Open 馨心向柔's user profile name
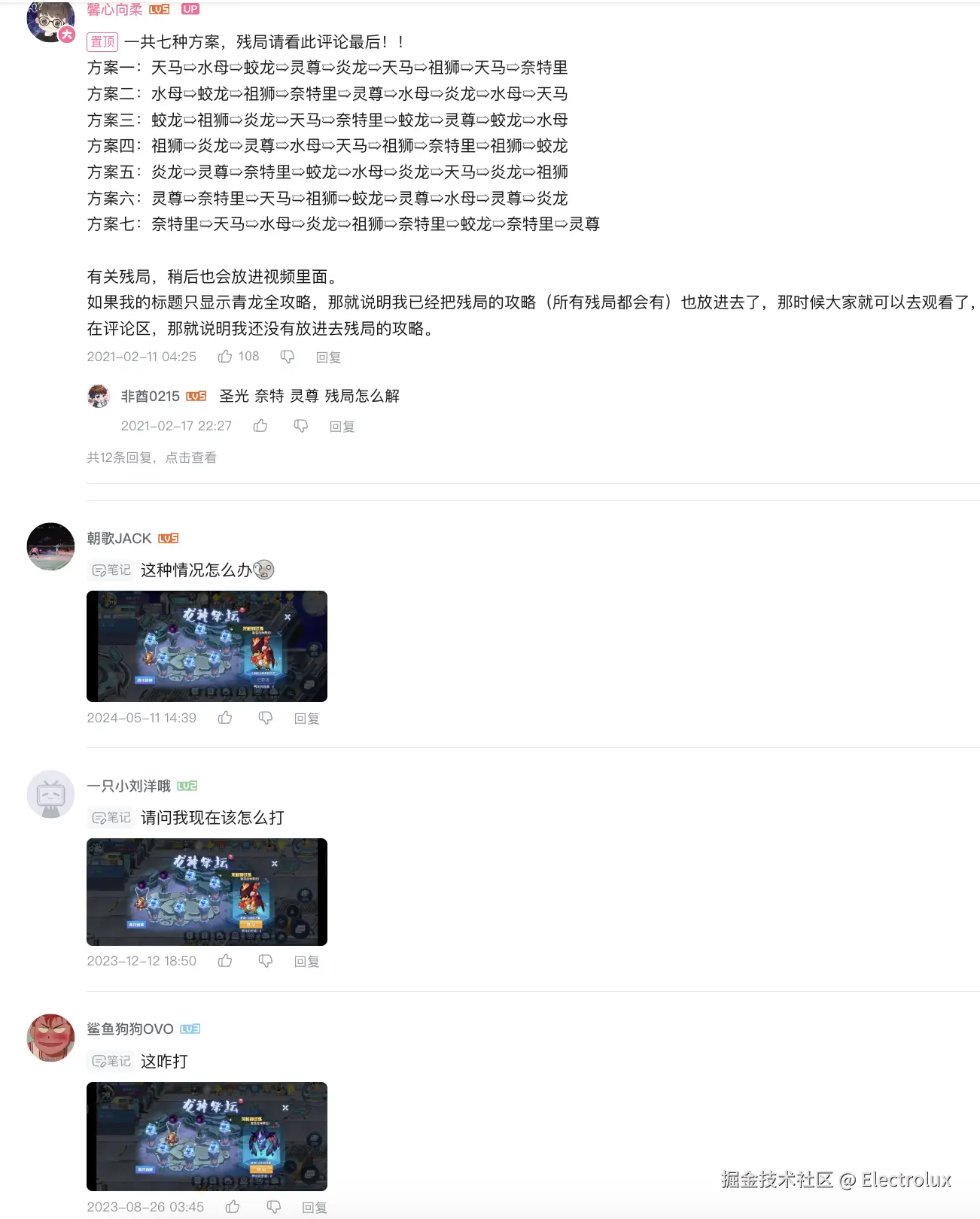The image size is (980, 1219). pyautogui.click(x=114, y=9)
